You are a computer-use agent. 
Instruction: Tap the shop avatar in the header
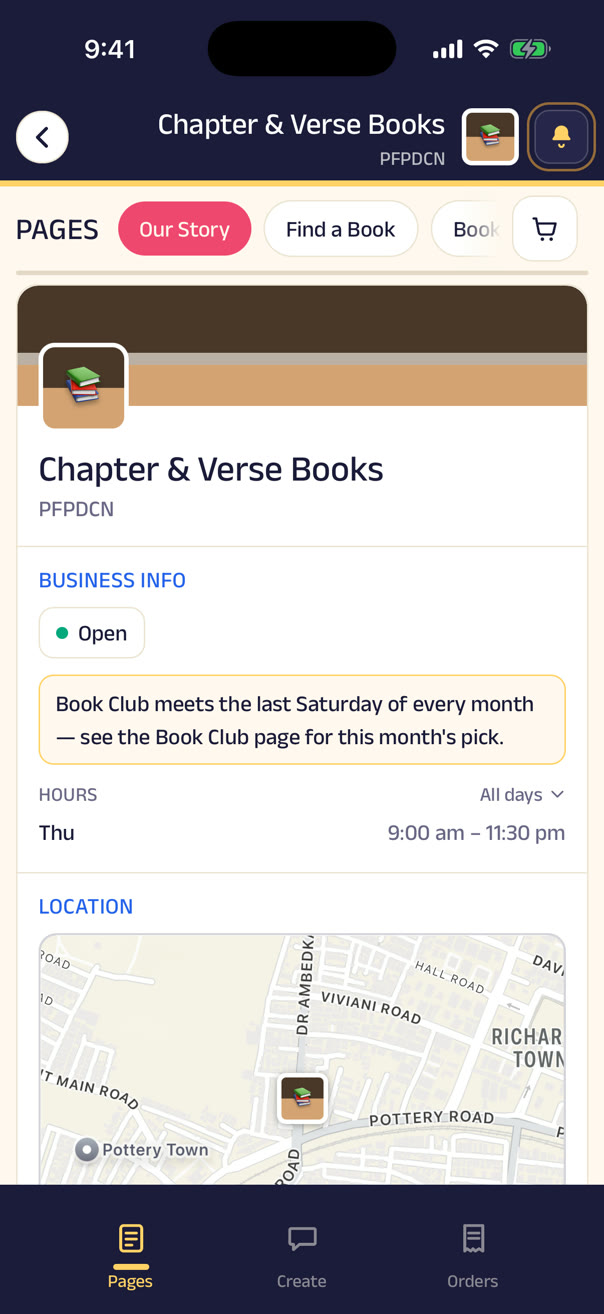[490, 137]
